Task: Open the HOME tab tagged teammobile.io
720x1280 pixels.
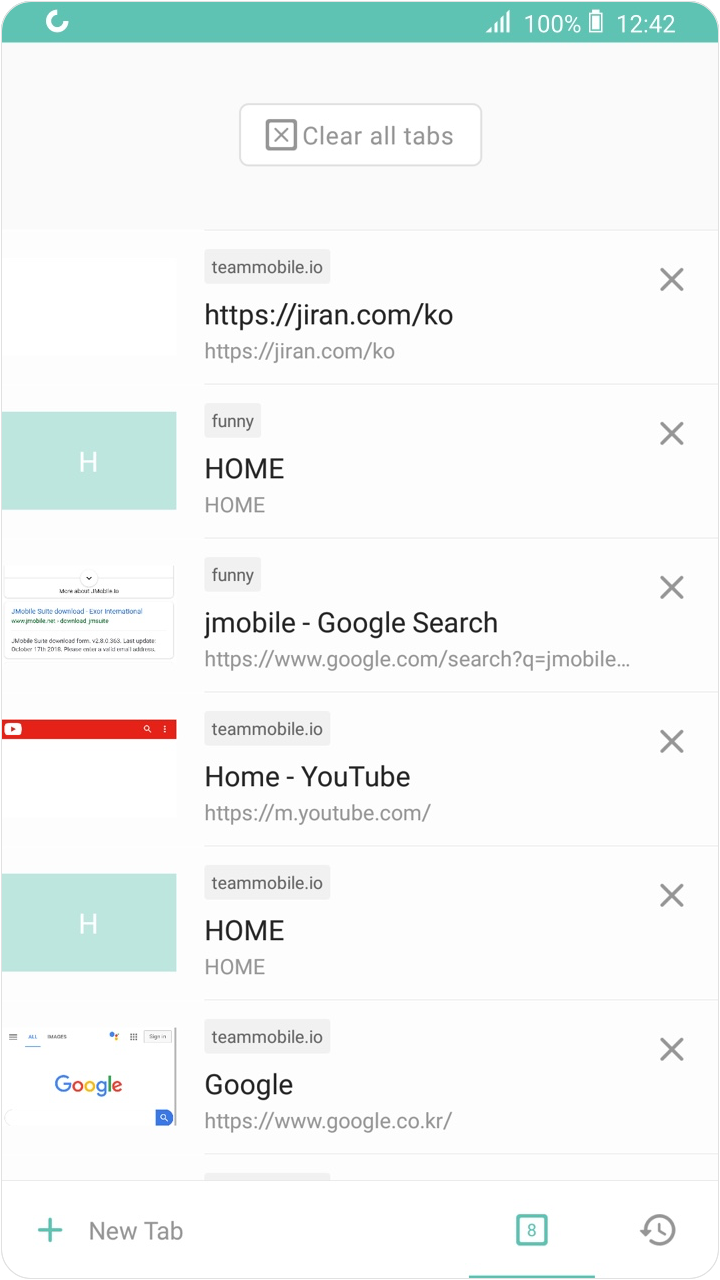Action: click(360, 924)
